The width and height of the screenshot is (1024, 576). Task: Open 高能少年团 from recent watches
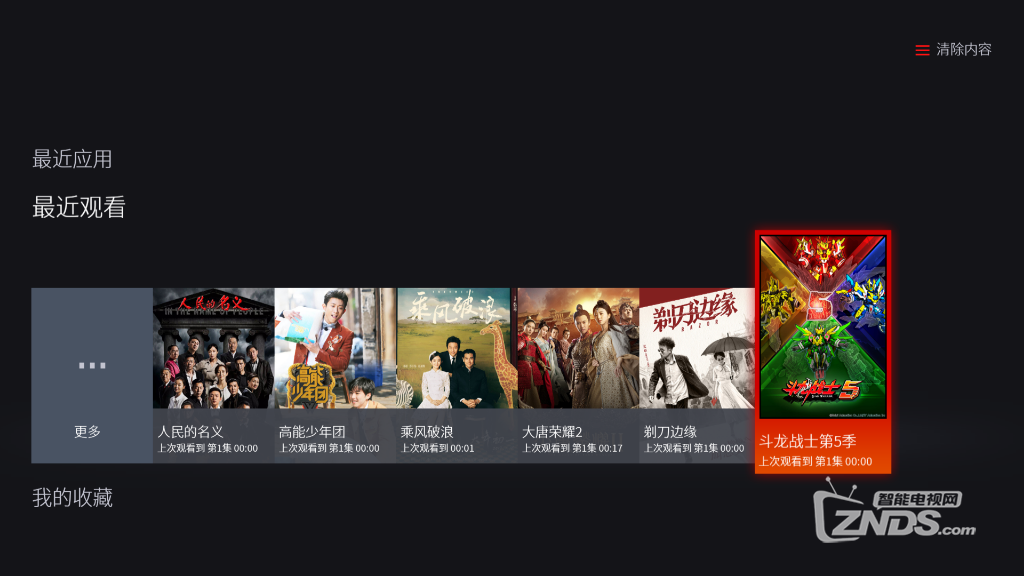pos(335,375)
